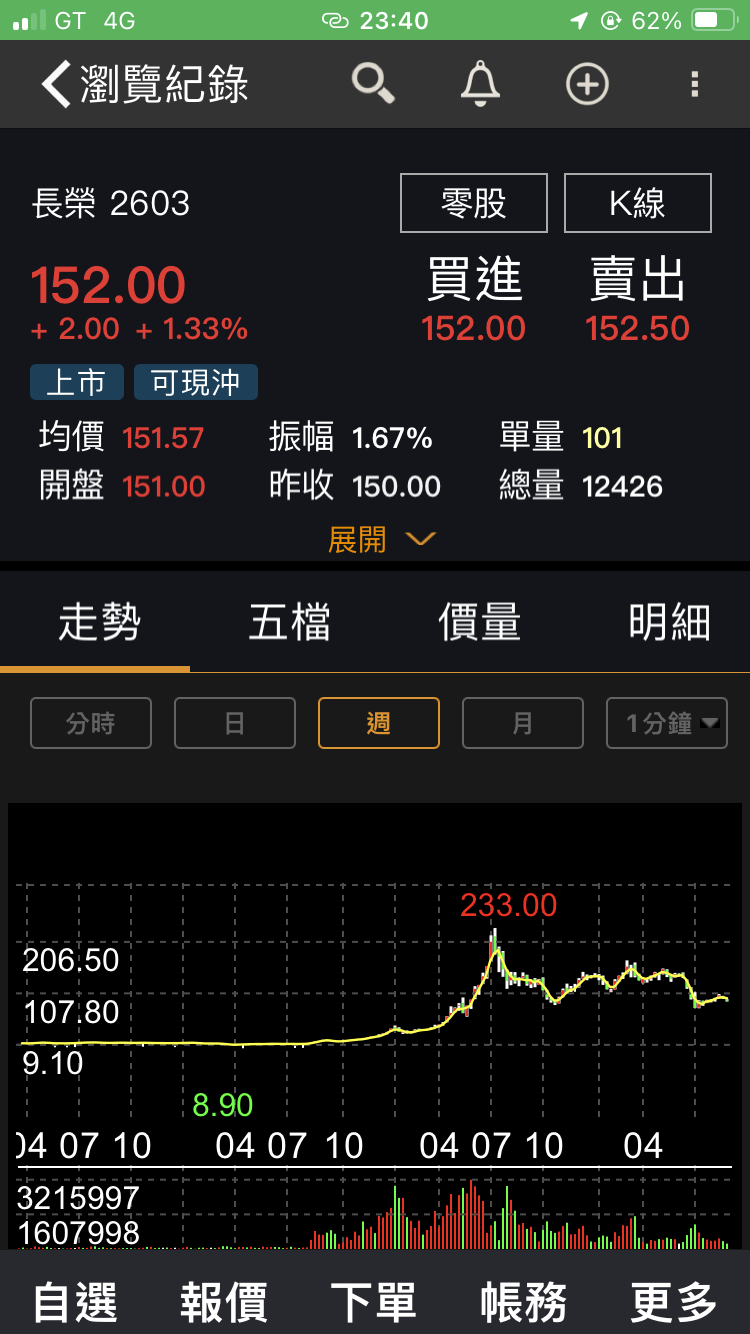
Task: Expand details with 展開
Action: 381,539
